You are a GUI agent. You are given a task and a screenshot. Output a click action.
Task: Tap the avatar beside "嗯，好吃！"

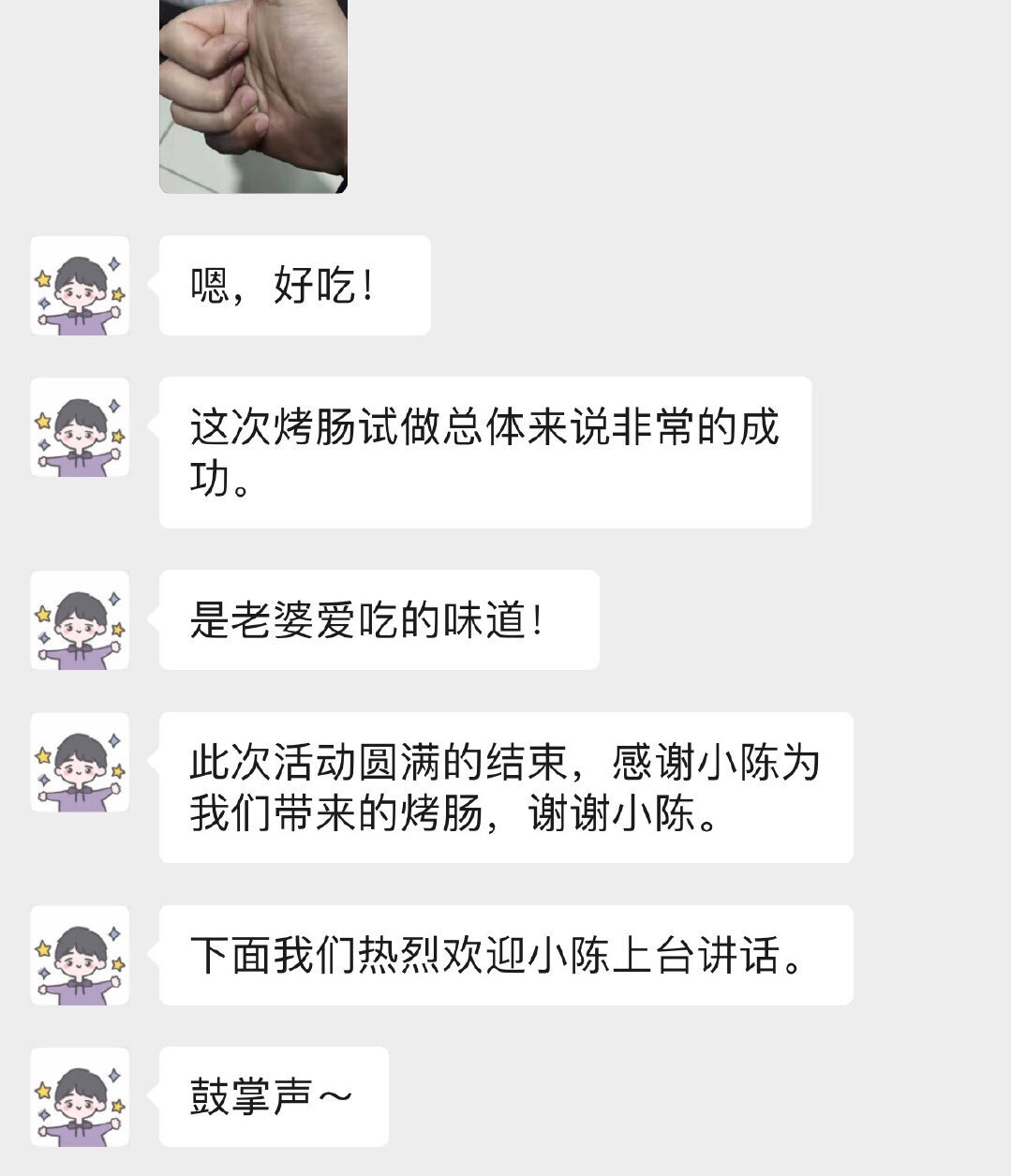point(80,286)
